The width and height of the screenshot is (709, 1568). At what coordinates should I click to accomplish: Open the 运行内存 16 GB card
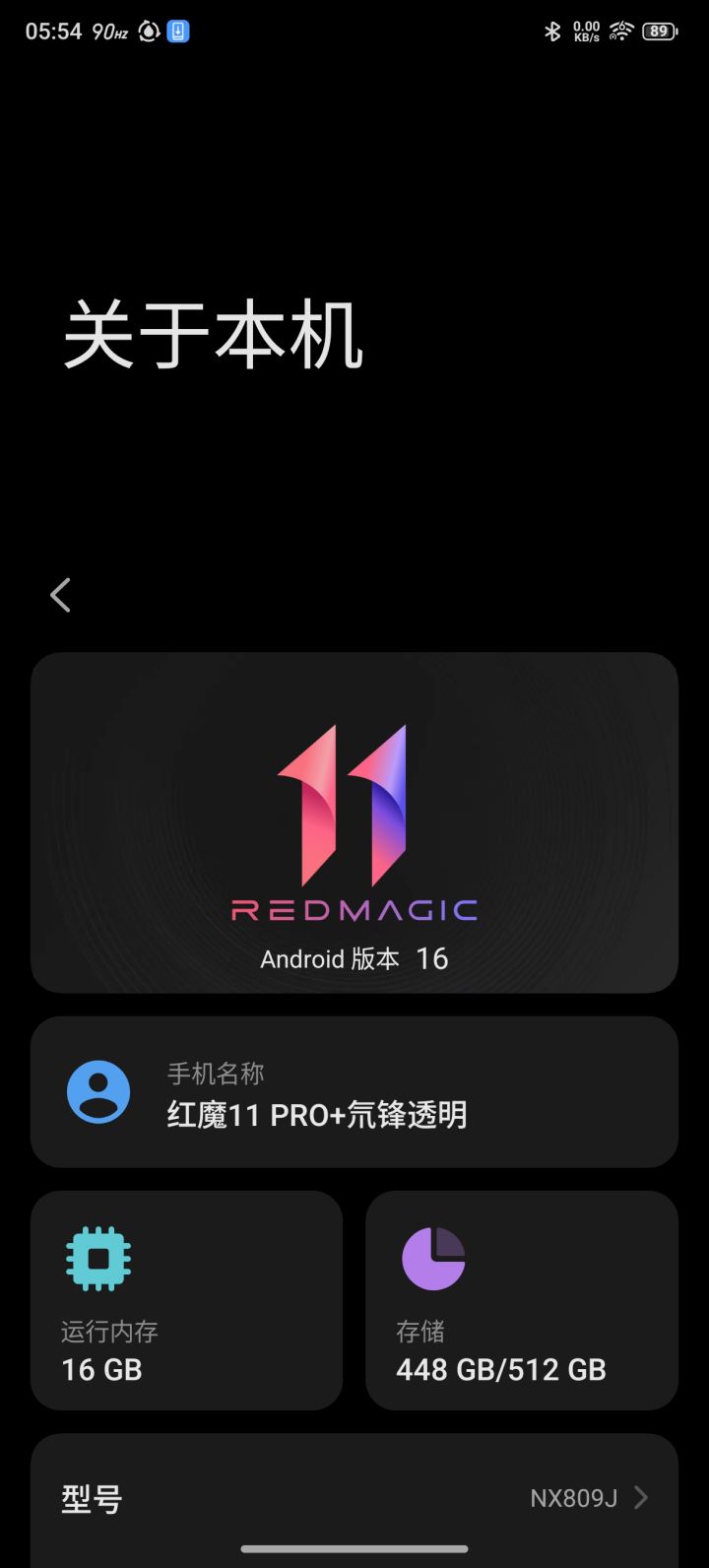(x=187, y=1300)
